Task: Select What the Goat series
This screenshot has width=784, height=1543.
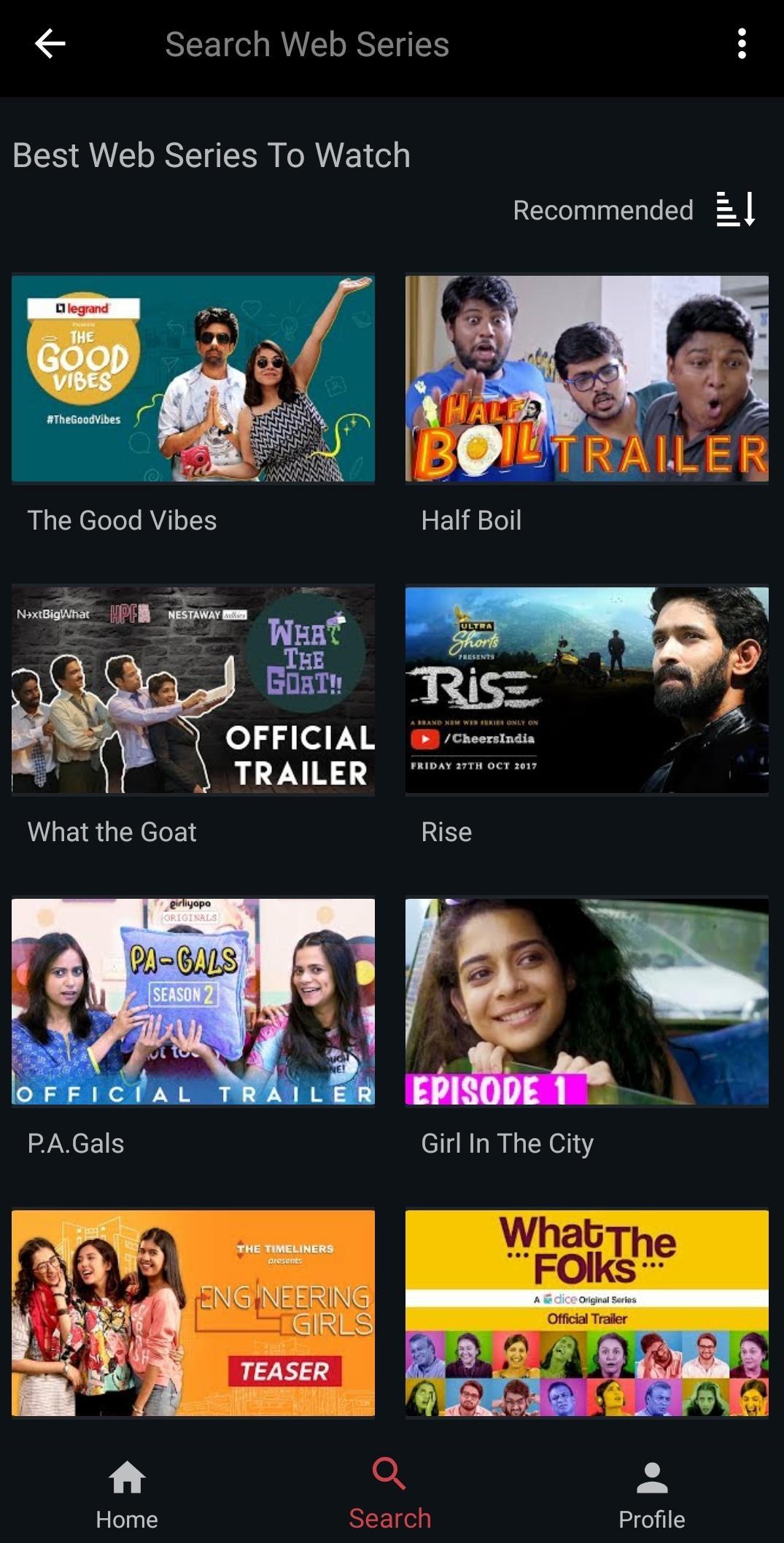Action: [193, 690]
